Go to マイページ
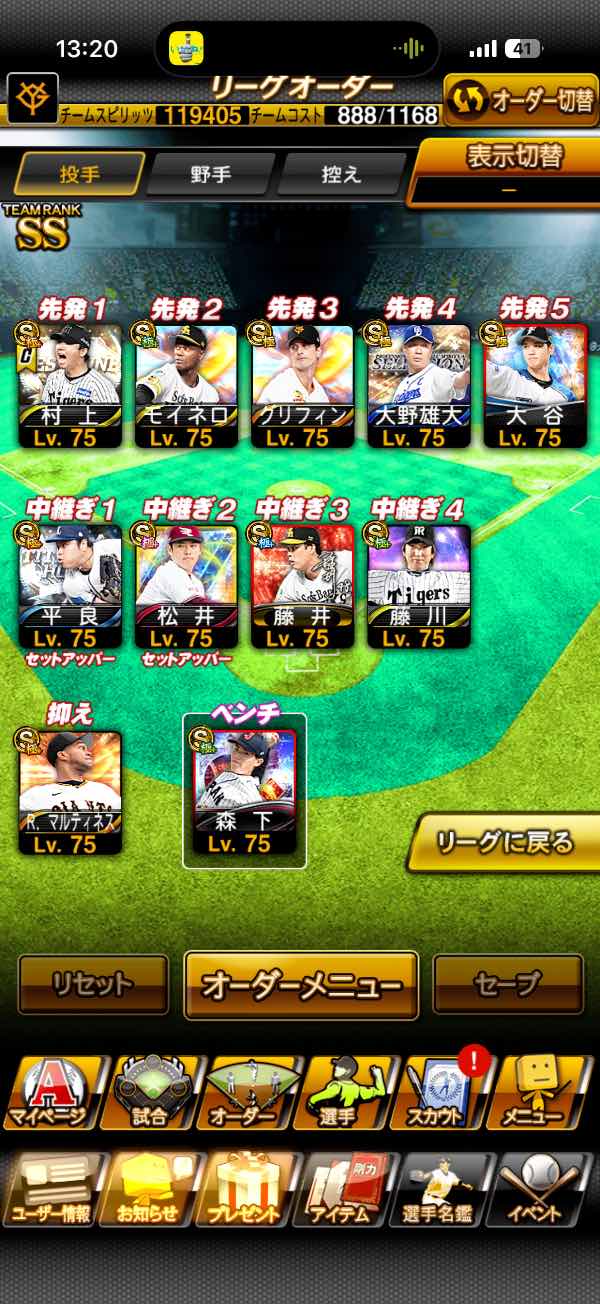Screen dimensions: 600x1304 (x=50, y=1092)
